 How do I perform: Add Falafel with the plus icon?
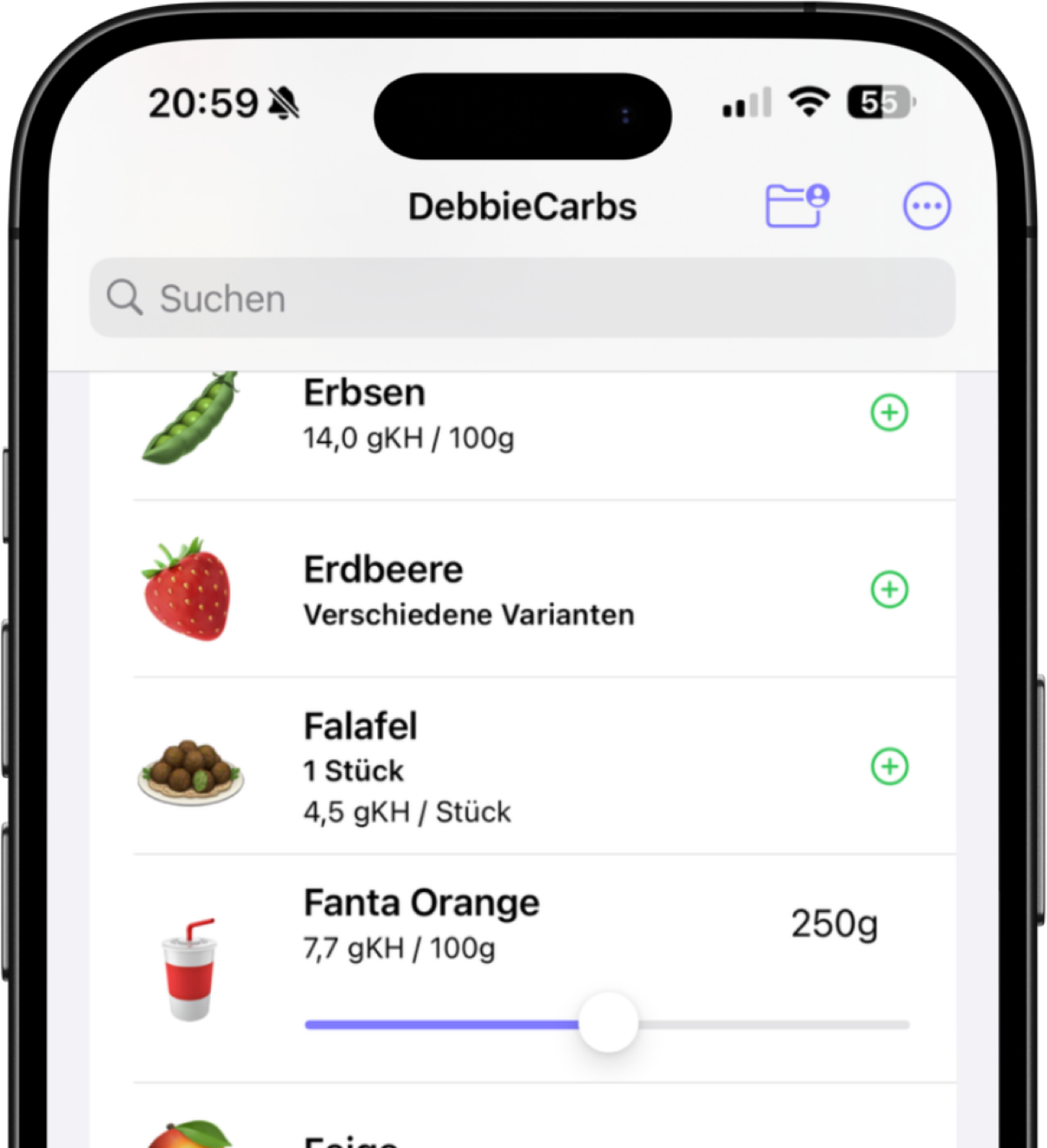point(889,767)
